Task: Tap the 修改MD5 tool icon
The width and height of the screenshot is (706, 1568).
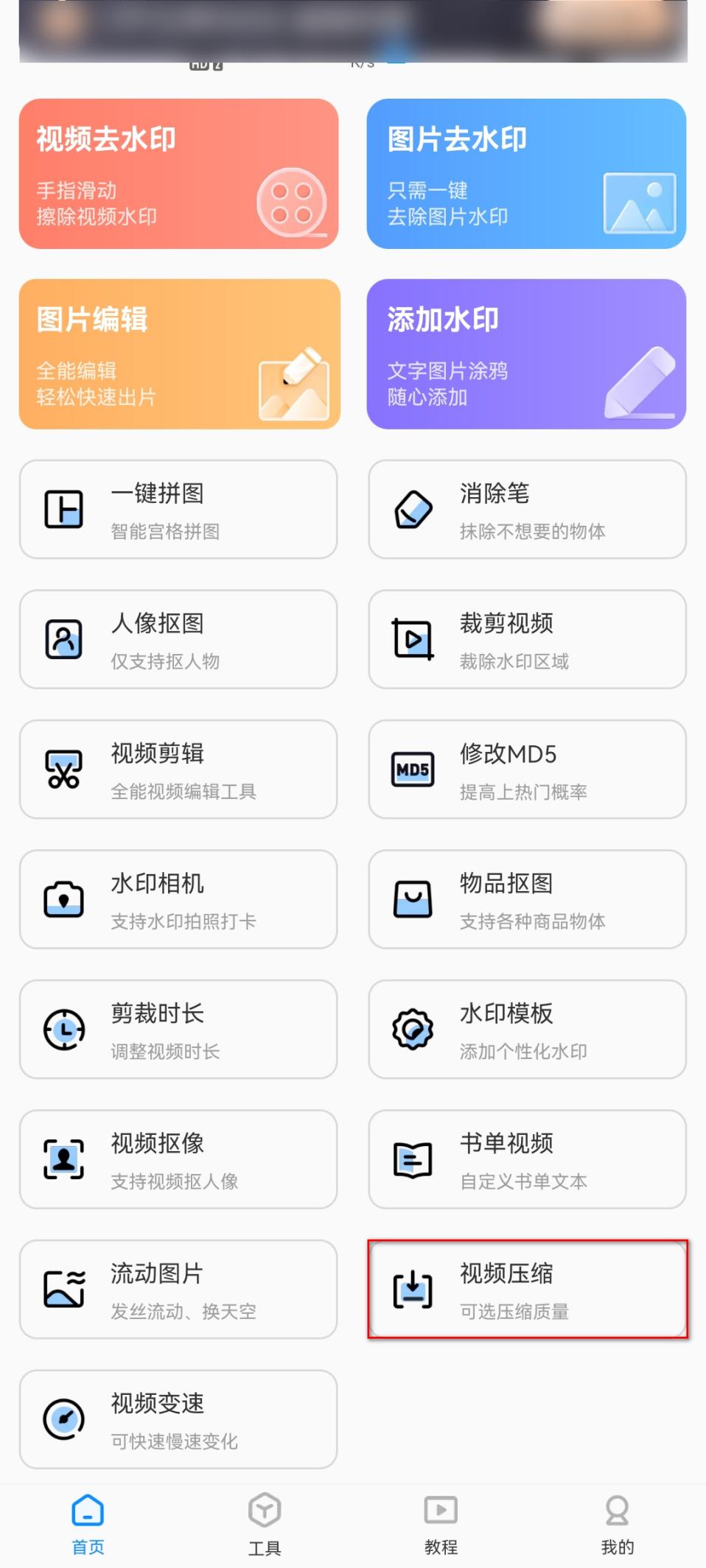Action: [x=412, y=769]
